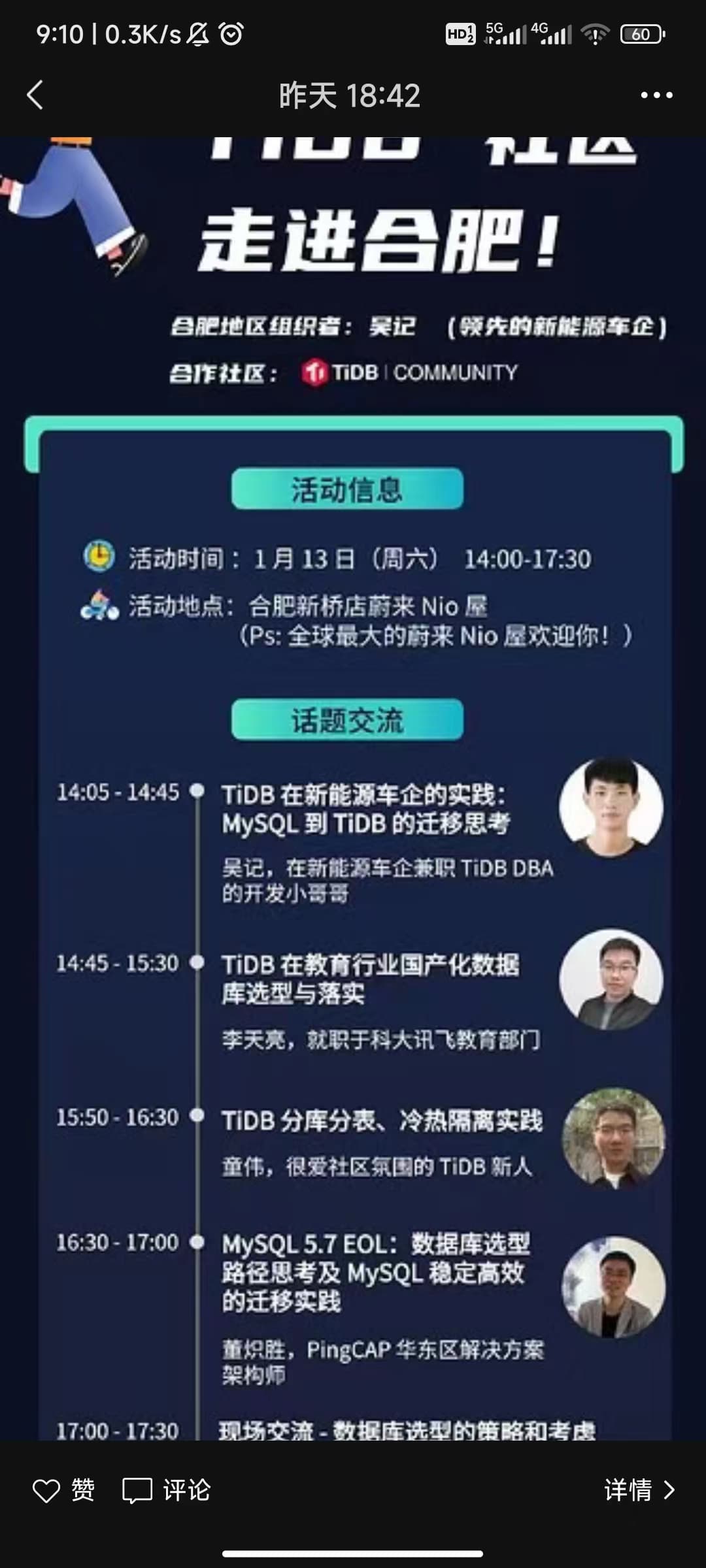Open the three-dot overflow menu

[x=656, y=95]
